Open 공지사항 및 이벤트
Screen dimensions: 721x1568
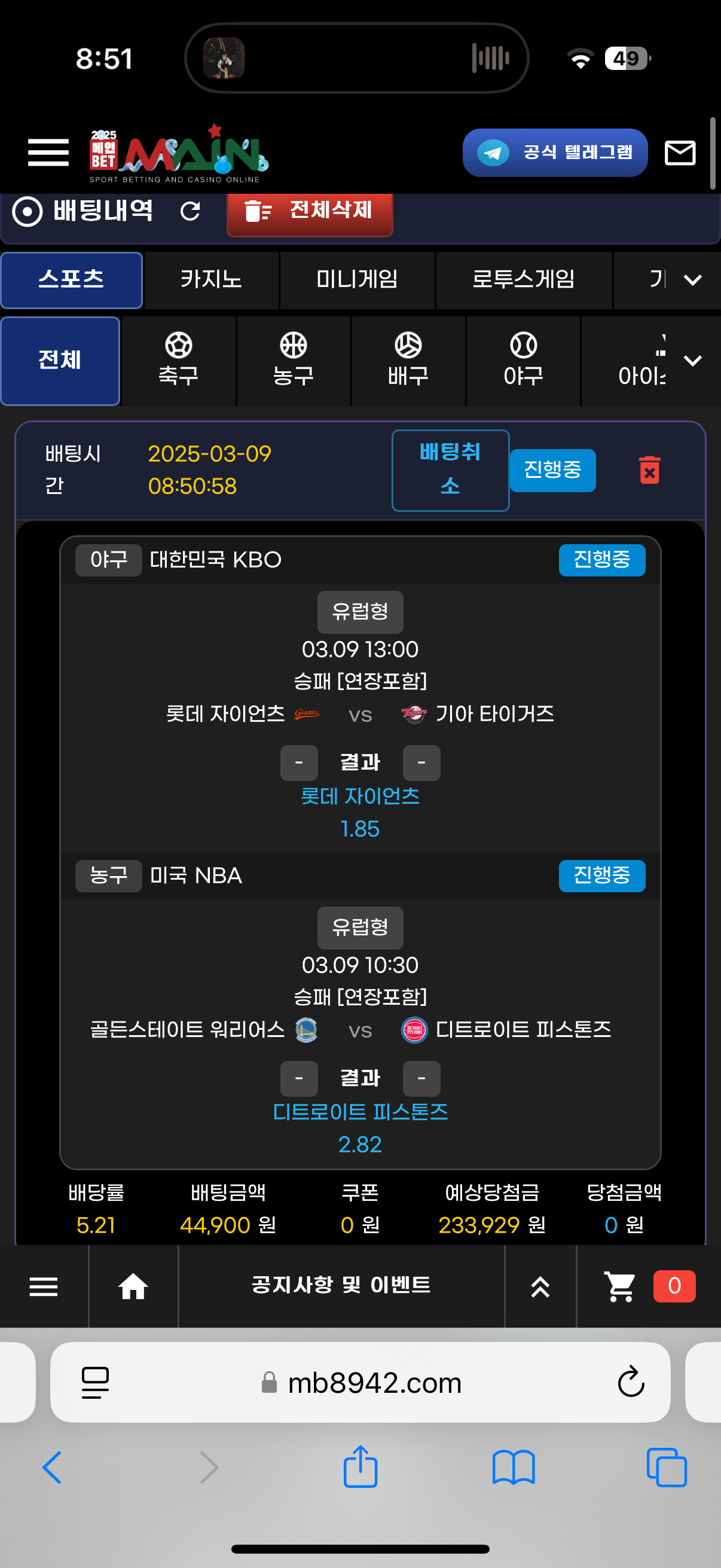341,1286
